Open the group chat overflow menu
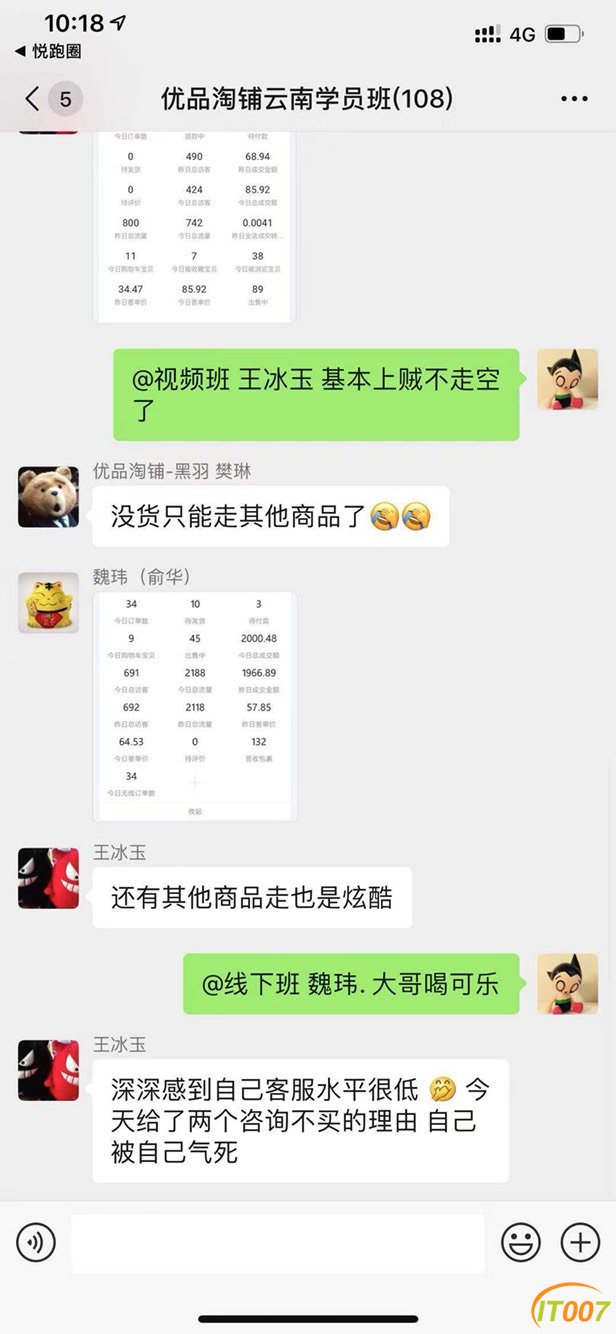This screenshot has height=1334, width=616. 574,99
